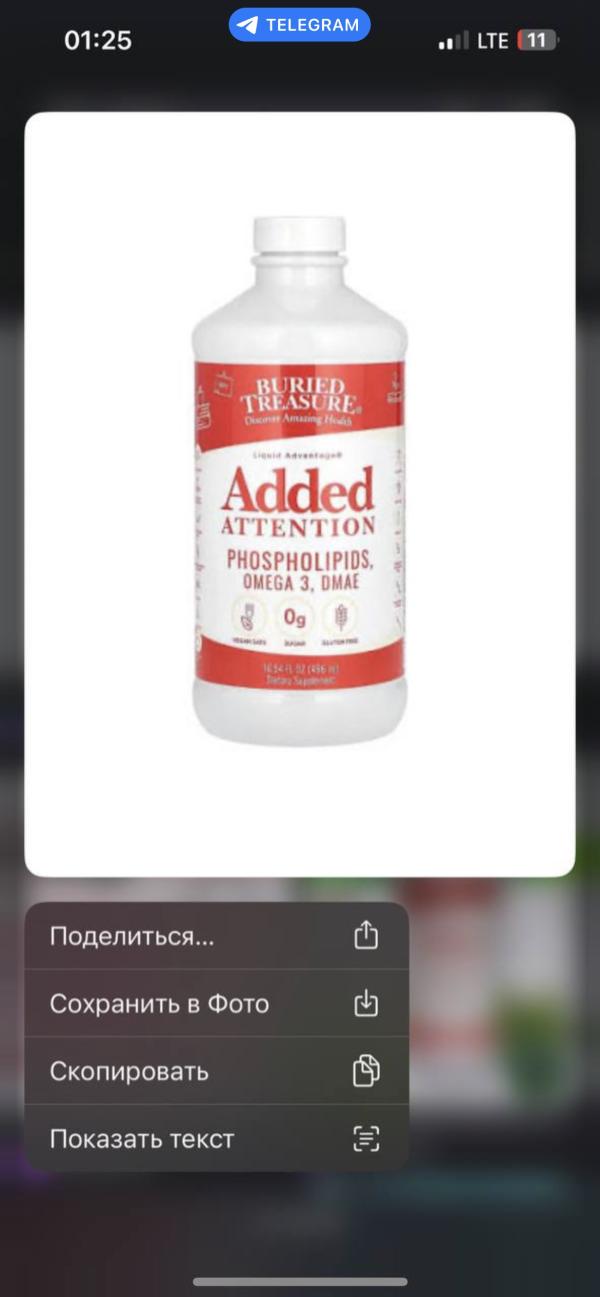Open the previewed Added Attention bottle image
Image resolution: width=600 pixels, height=1297 pixels.
[x=300, y=494]
